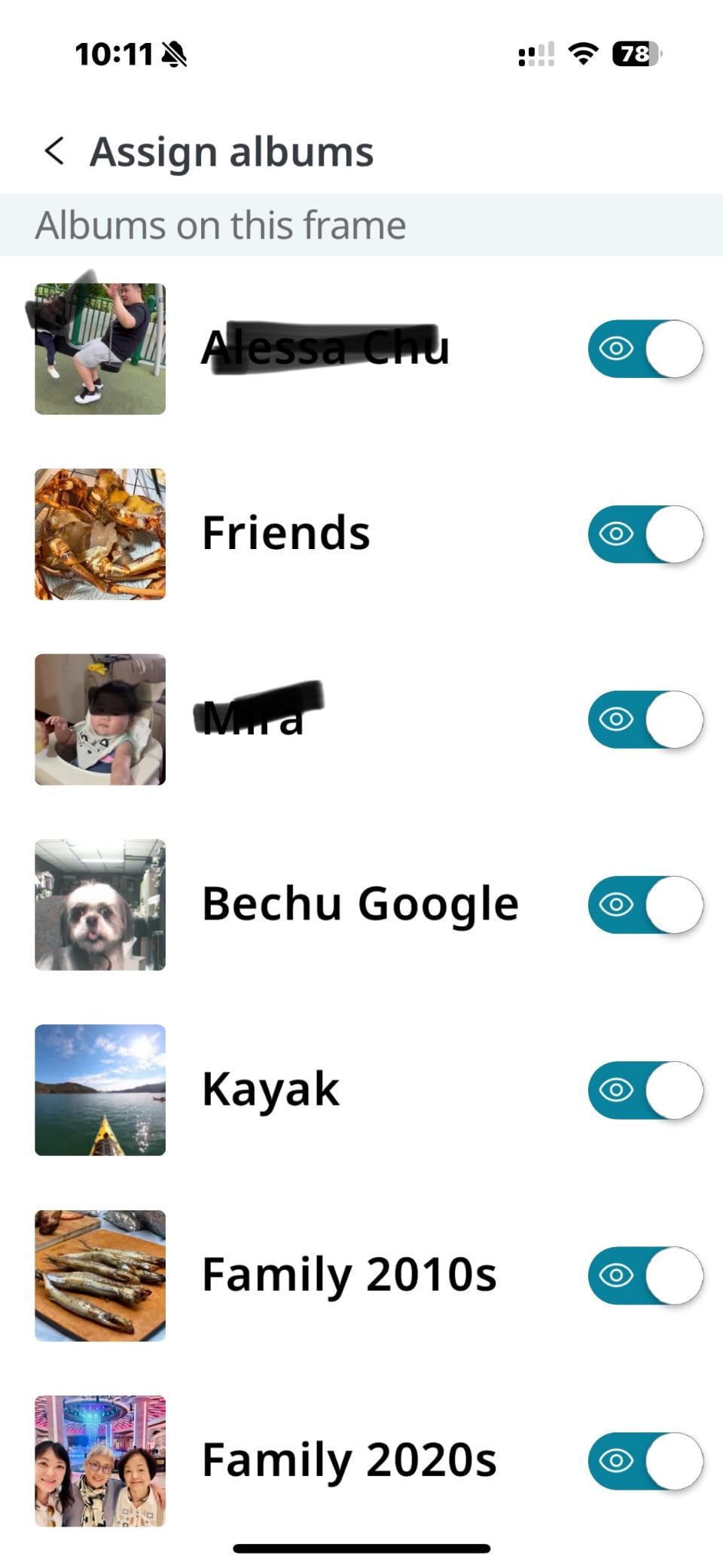This screenshot has height=1568, width=723.
Task: Toggle the Kayak album on this frame
Action: coord(645,1090)
